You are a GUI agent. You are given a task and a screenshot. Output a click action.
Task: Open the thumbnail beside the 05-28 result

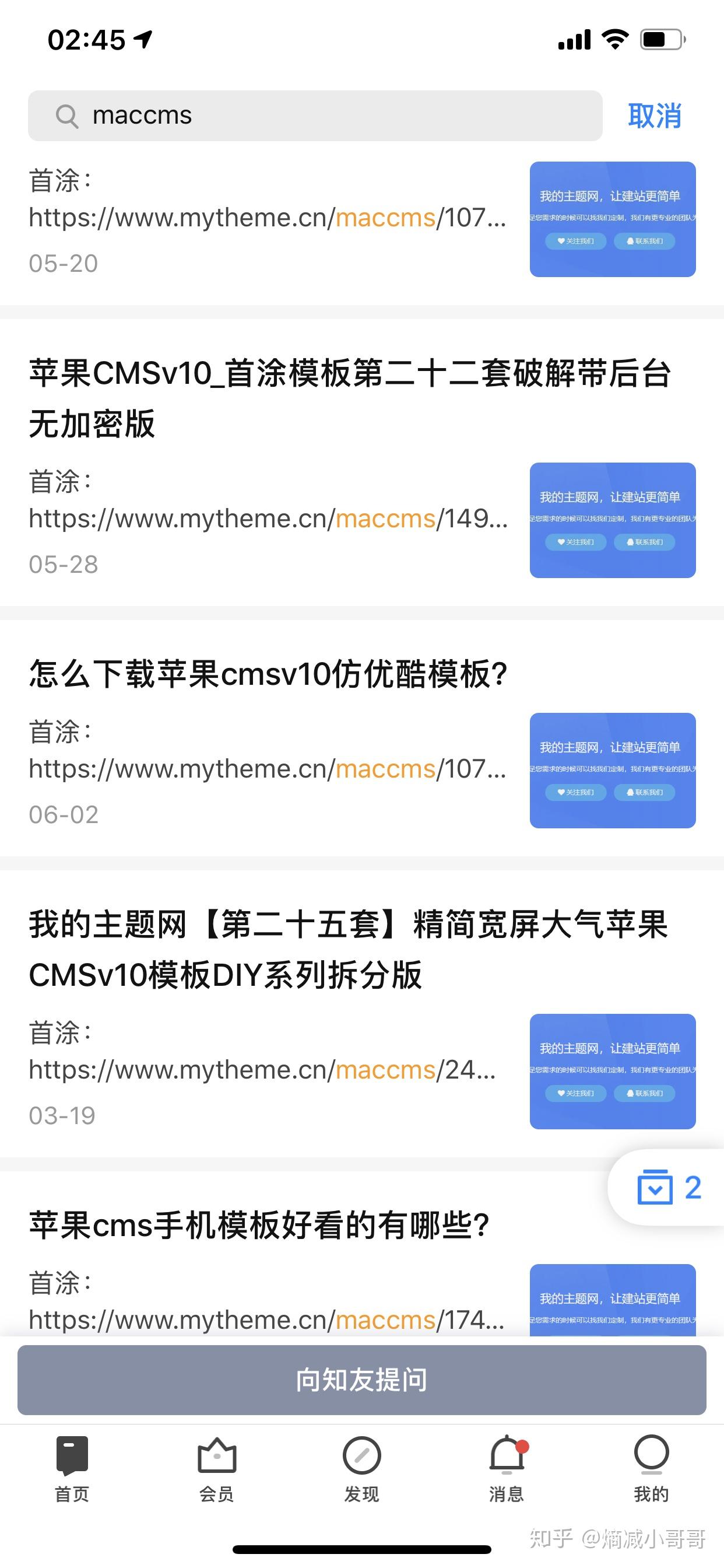(x=612, y=520)
